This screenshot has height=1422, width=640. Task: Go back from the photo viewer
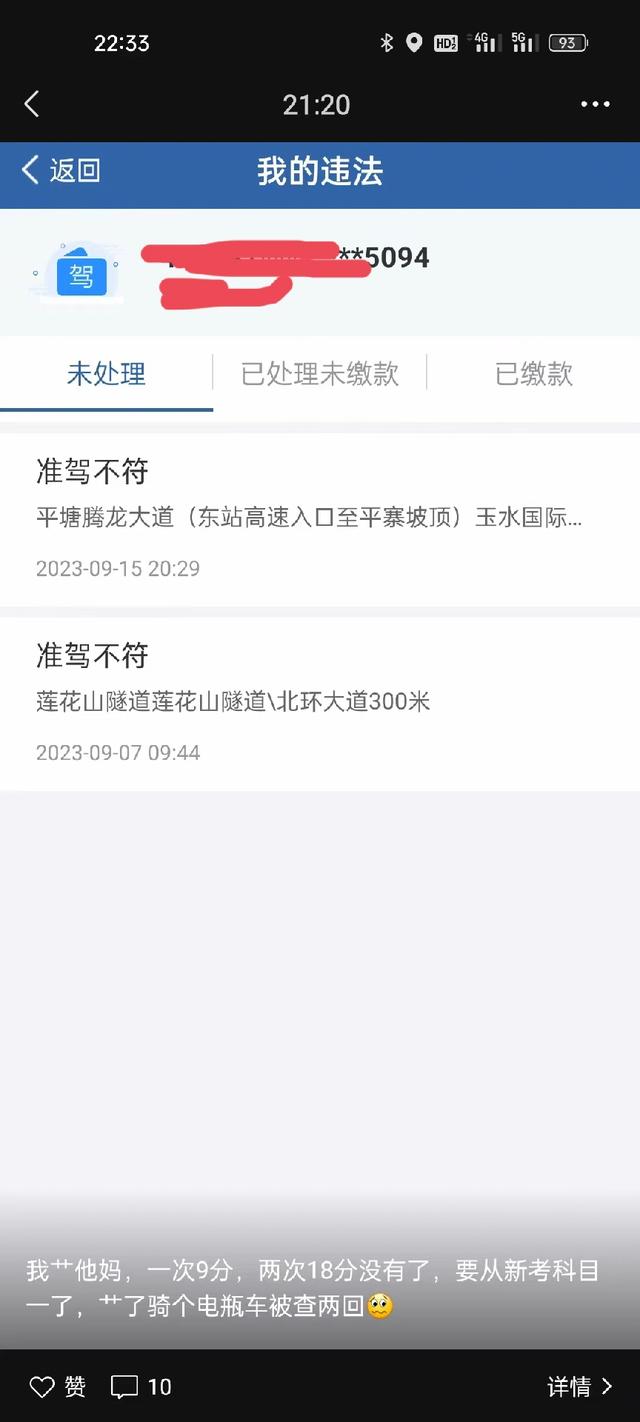(x=32, y=104)
